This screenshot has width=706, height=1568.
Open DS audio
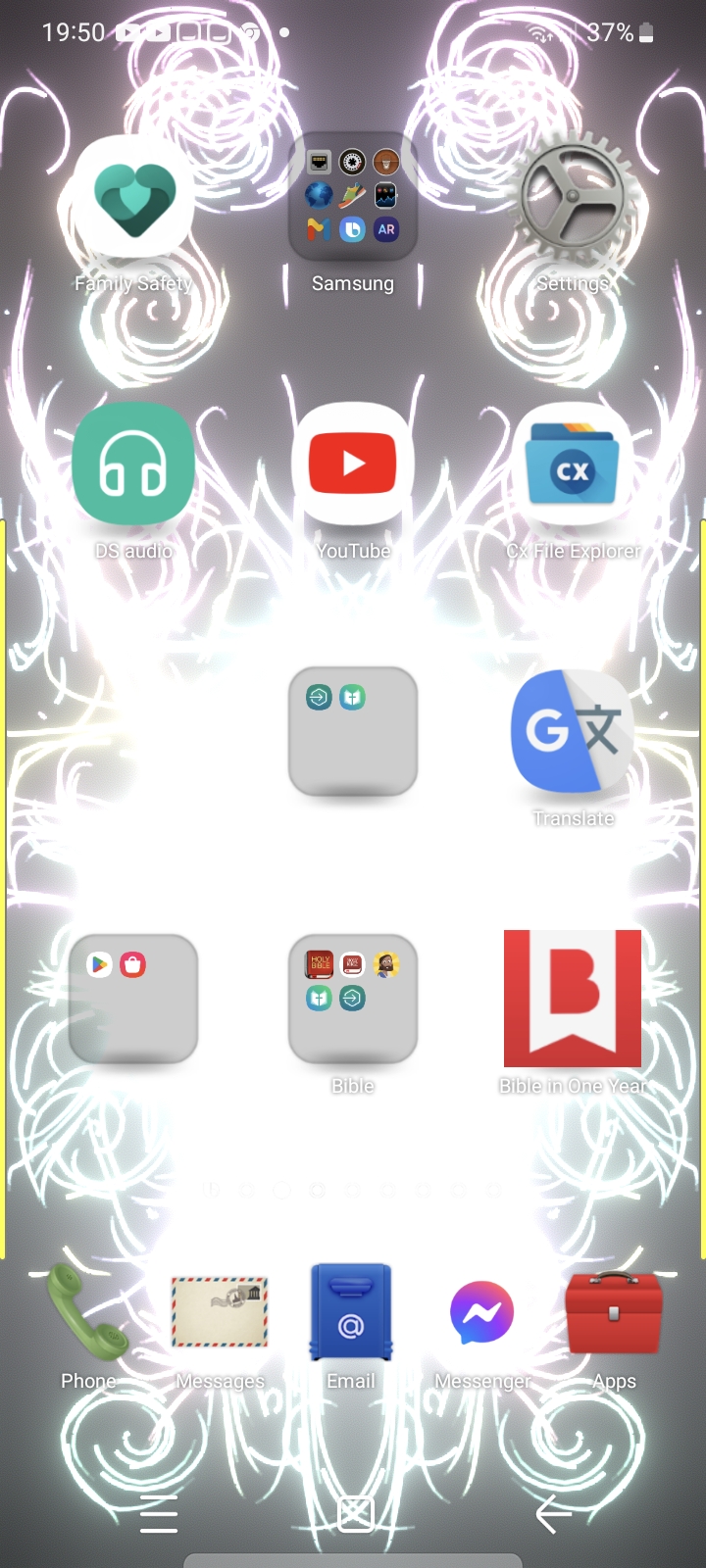click(133, 465)
